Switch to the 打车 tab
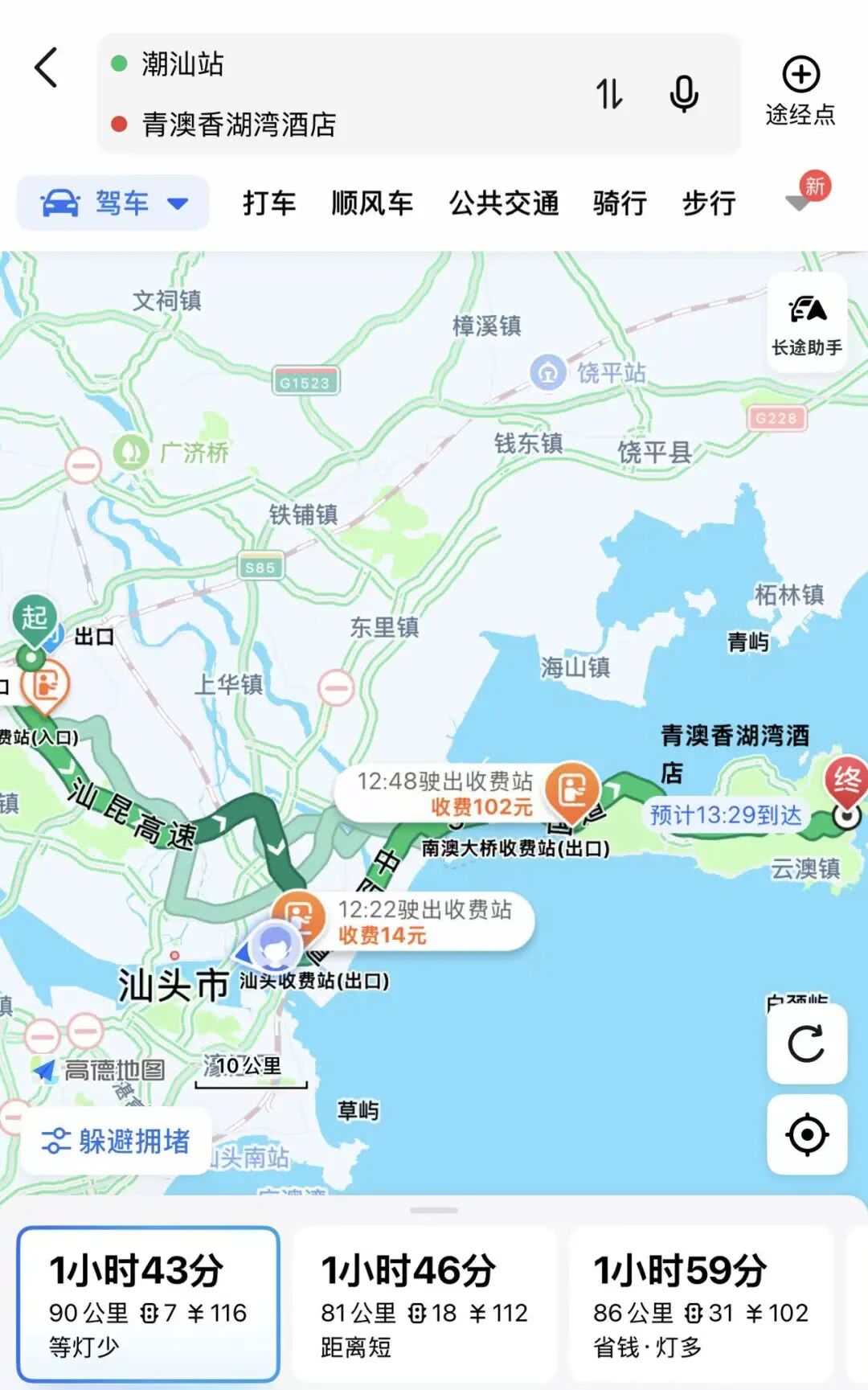Viewport: 868px width, 1390px height. [x=269, y=203]
